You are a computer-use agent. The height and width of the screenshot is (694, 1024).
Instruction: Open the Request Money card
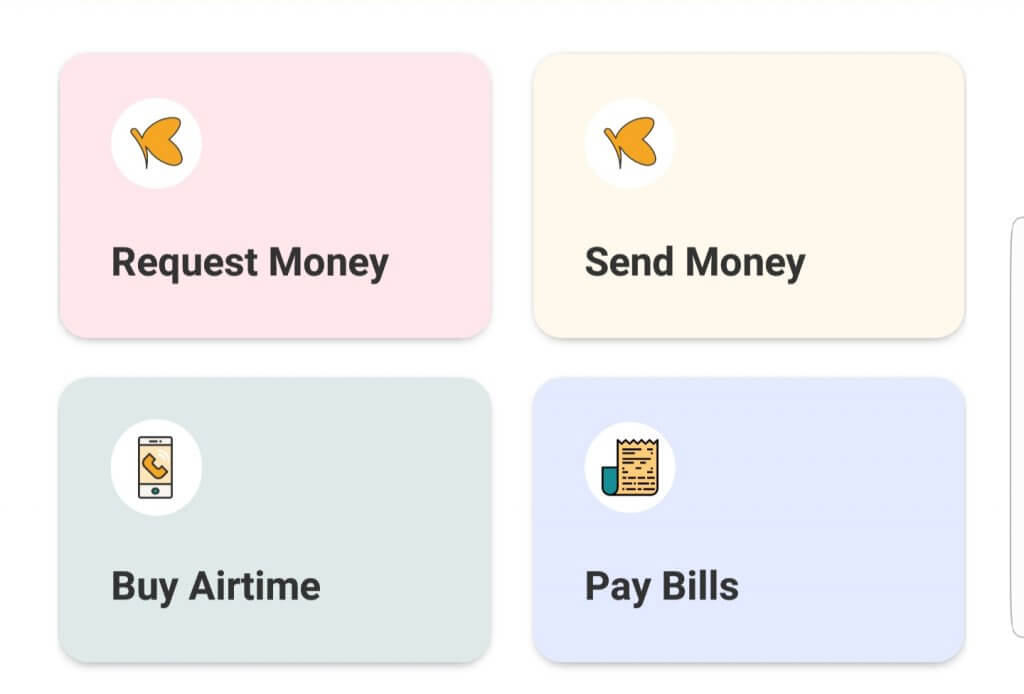click(275, 196)
